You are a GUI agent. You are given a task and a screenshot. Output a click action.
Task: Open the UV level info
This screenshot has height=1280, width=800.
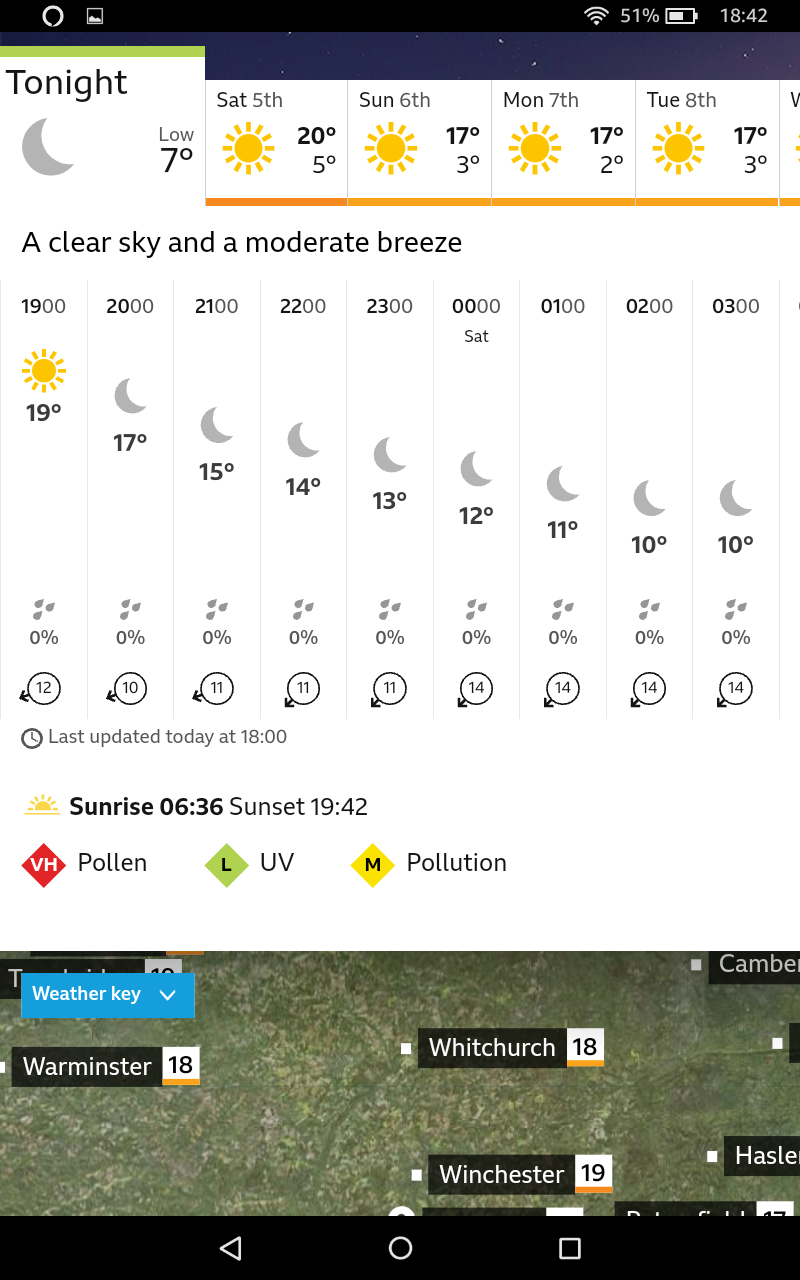(250, 864)
